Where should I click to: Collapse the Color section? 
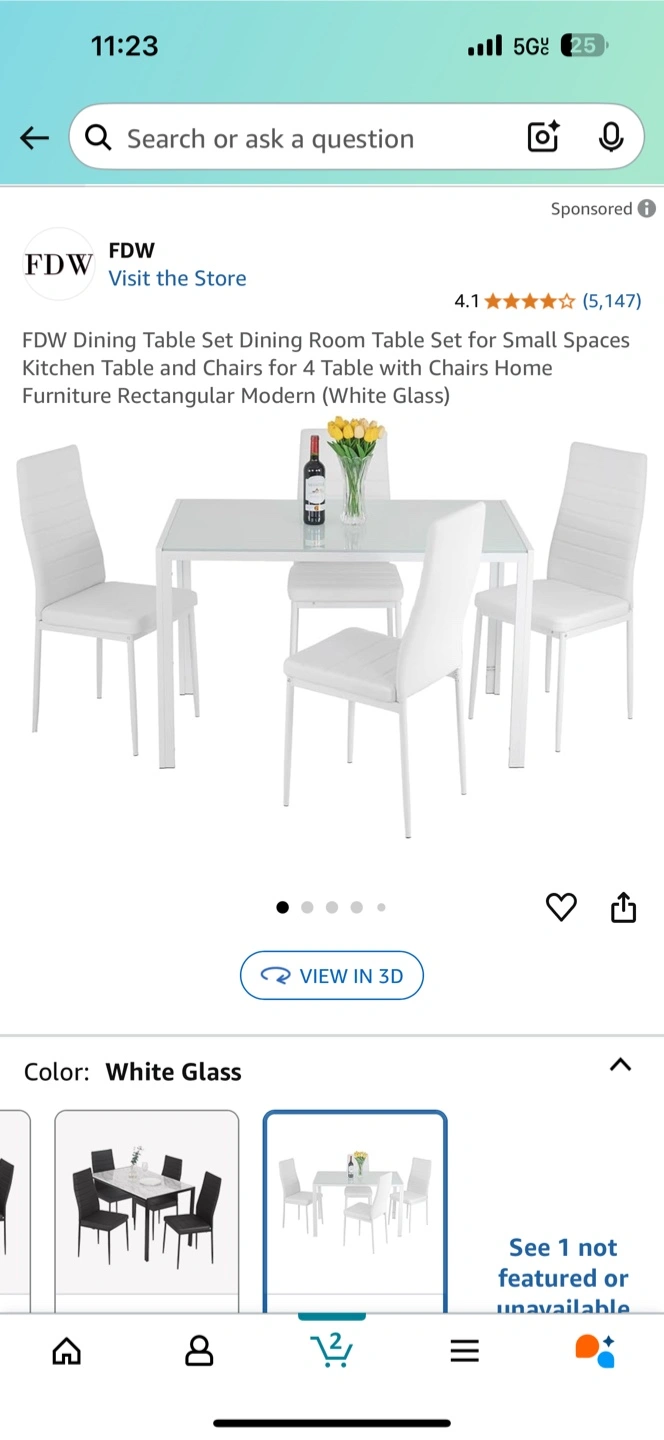pyautogui.click(x=620, y=1064)
